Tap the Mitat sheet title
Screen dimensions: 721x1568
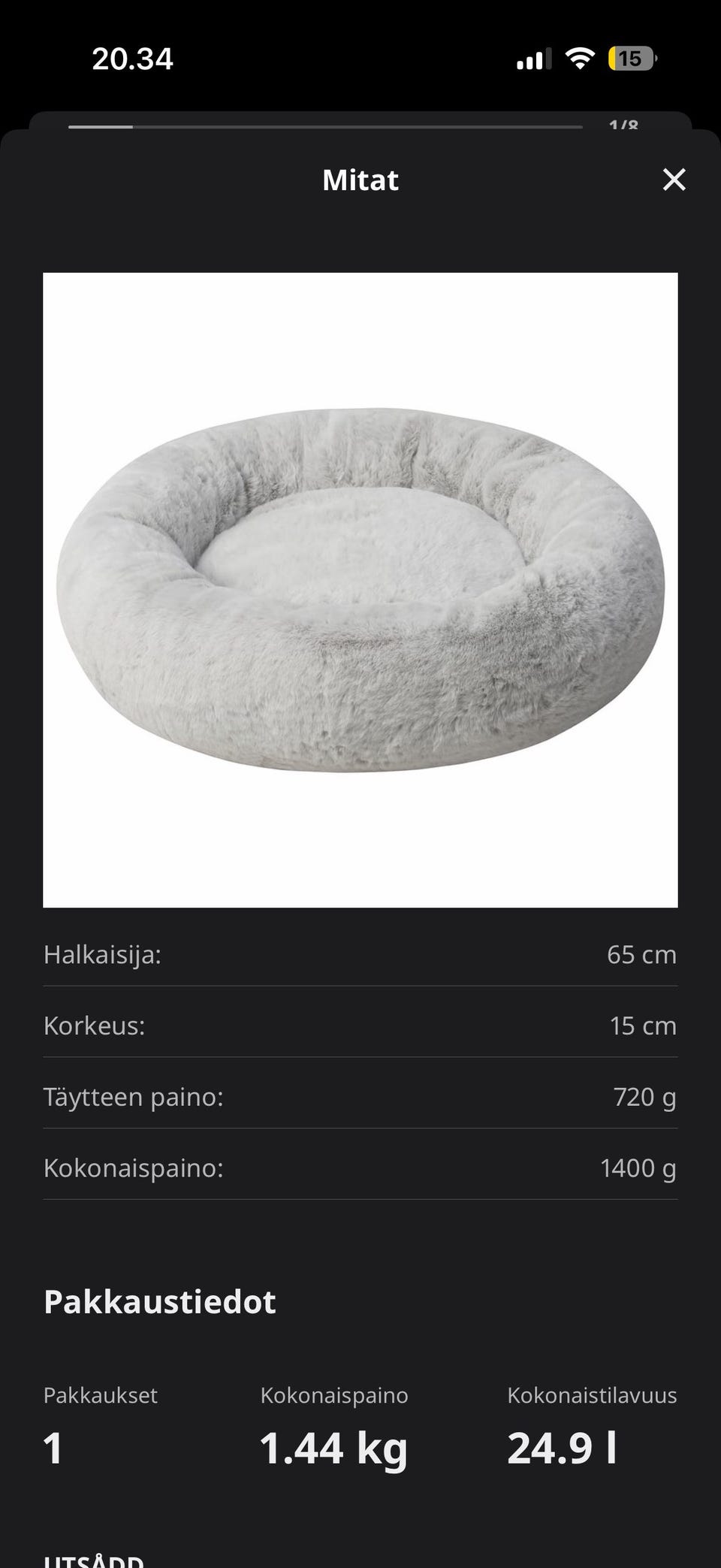pyautogui.click(x=360, y=180)
